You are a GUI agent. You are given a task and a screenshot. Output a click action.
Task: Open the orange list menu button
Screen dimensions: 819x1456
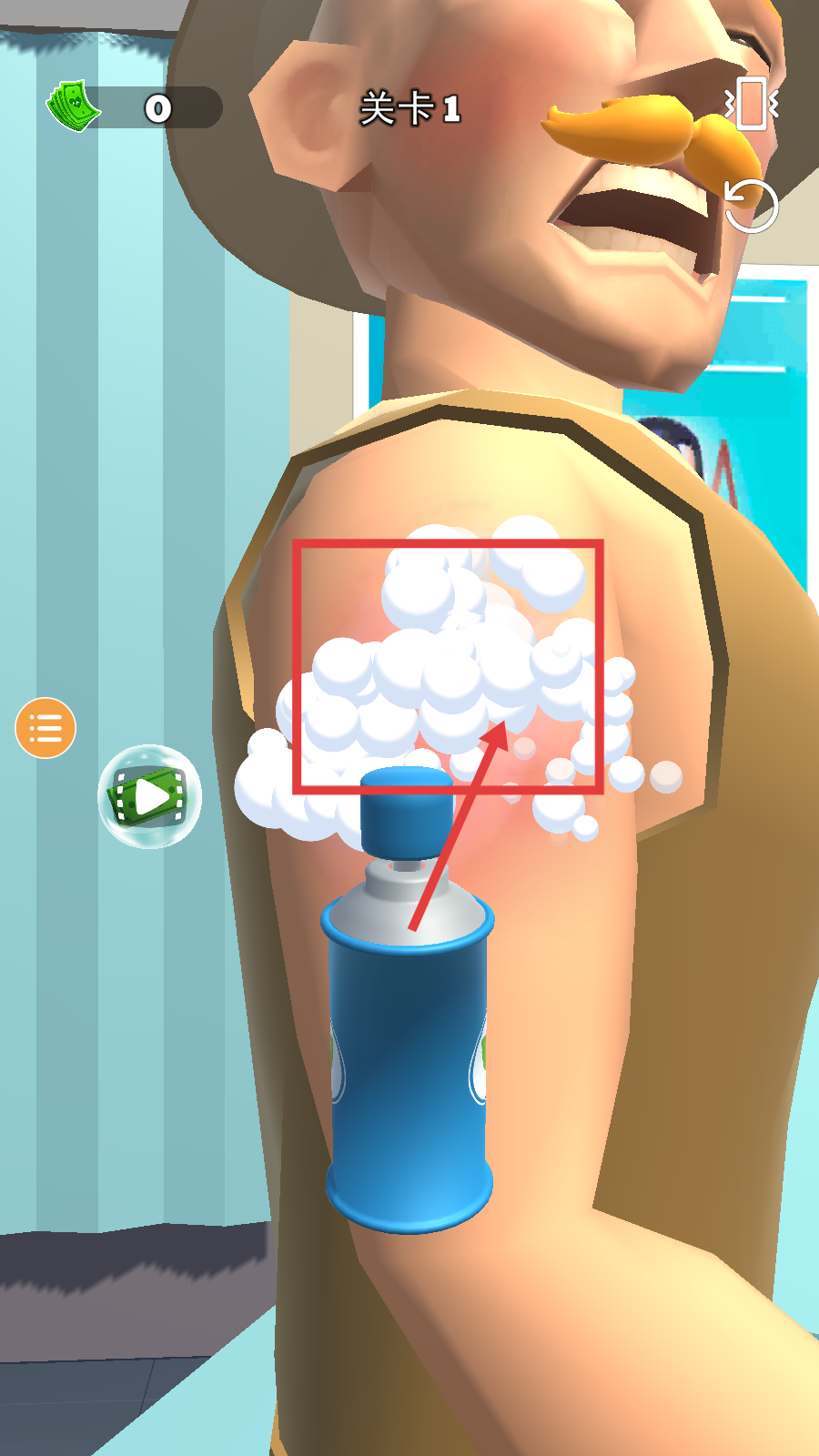[x=45, y=728]
